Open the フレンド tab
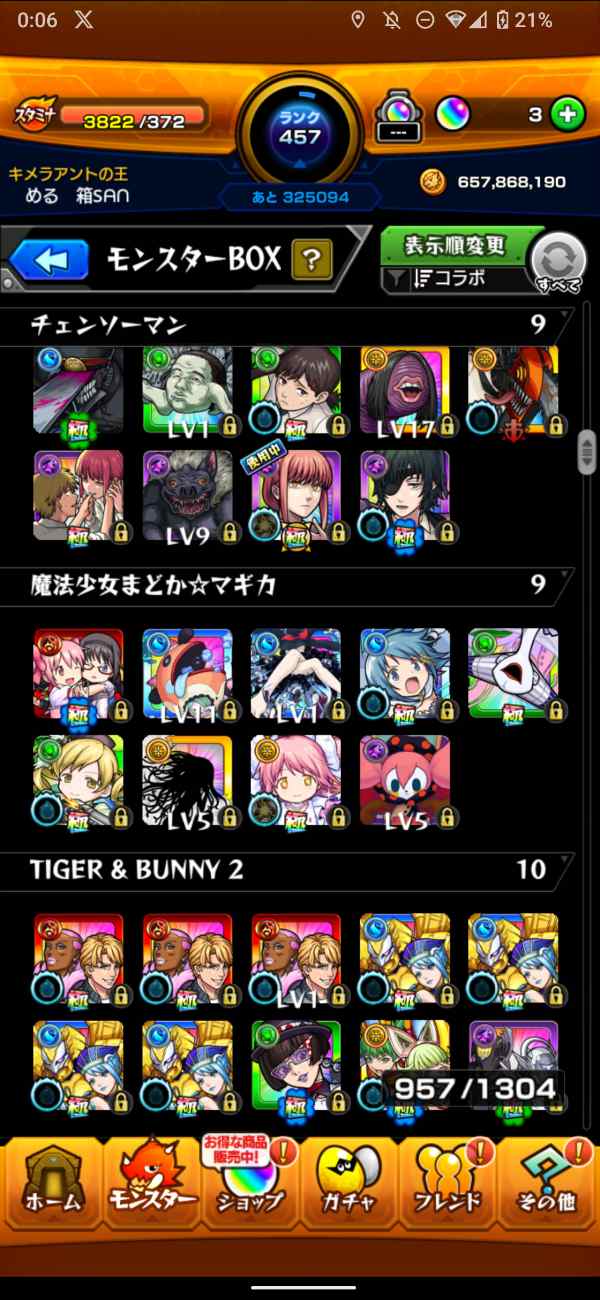This screenshot has height=1300, width=600. (449, 1188)
